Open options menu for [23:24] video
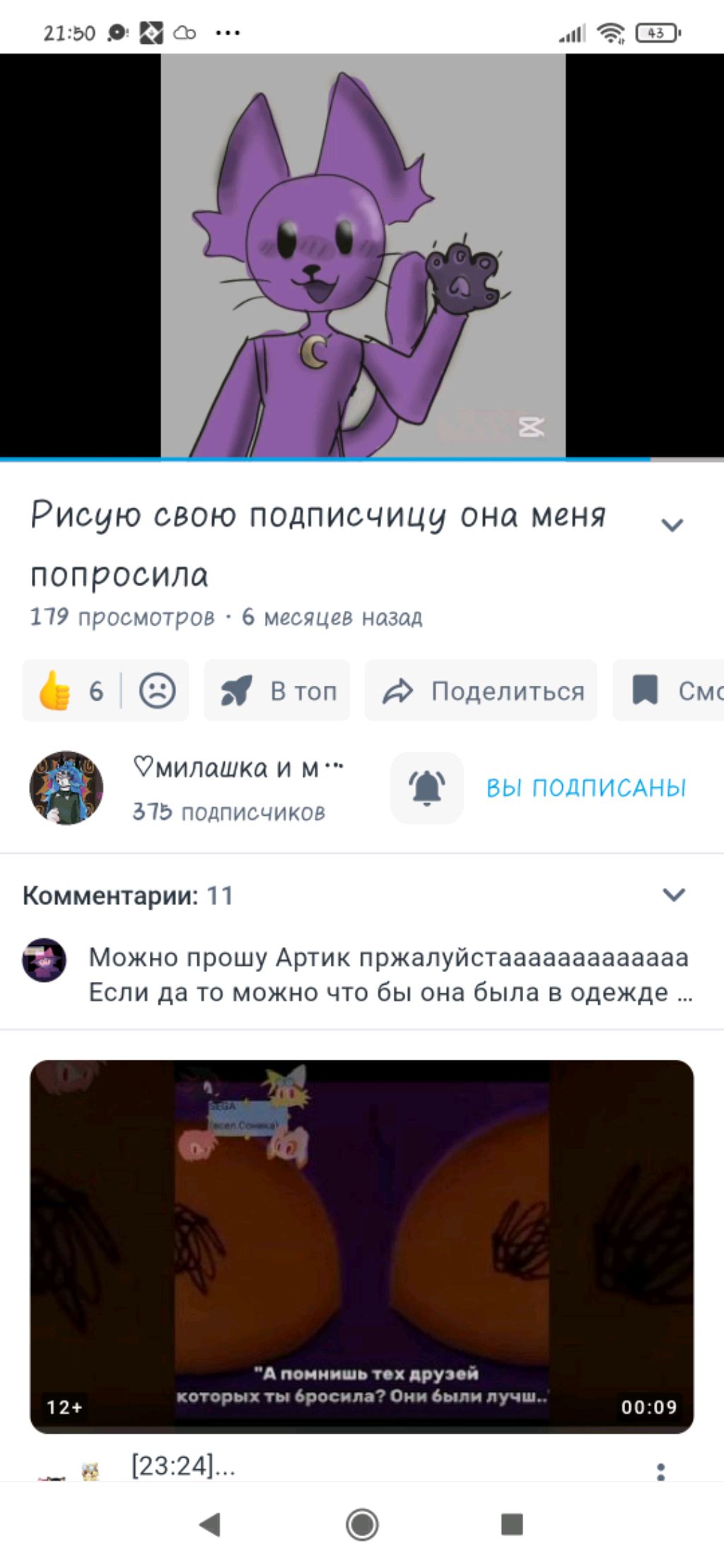This screenshot has height=1568, width=724. (x=660, y=1472)
